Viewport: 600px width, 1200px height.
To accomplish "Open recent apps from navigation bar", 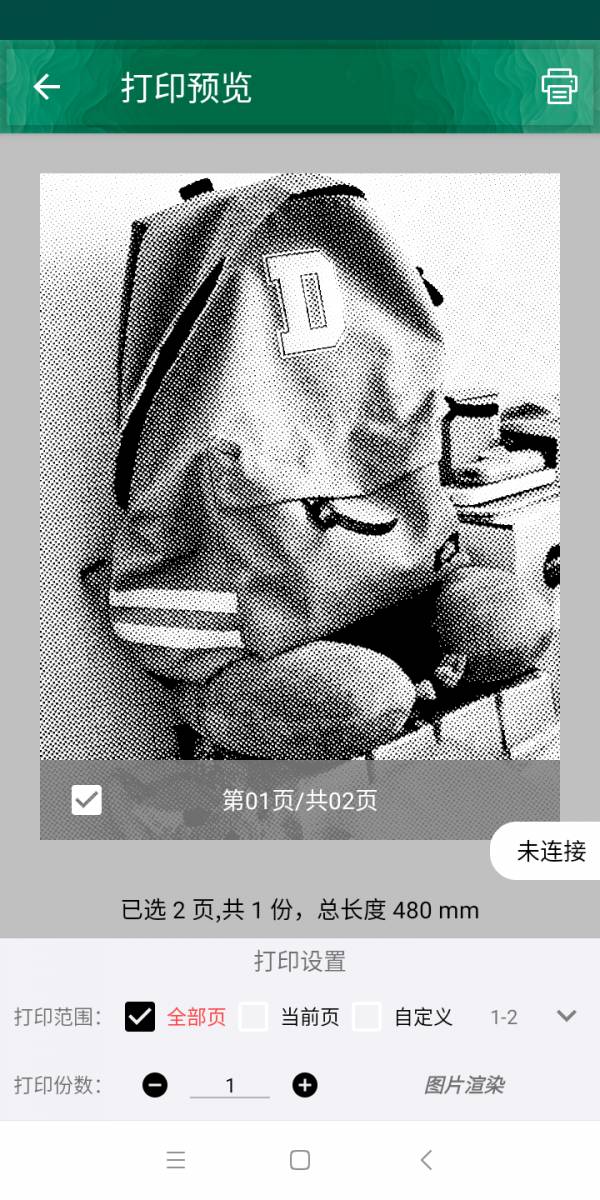I will (x=176, y=1160).
